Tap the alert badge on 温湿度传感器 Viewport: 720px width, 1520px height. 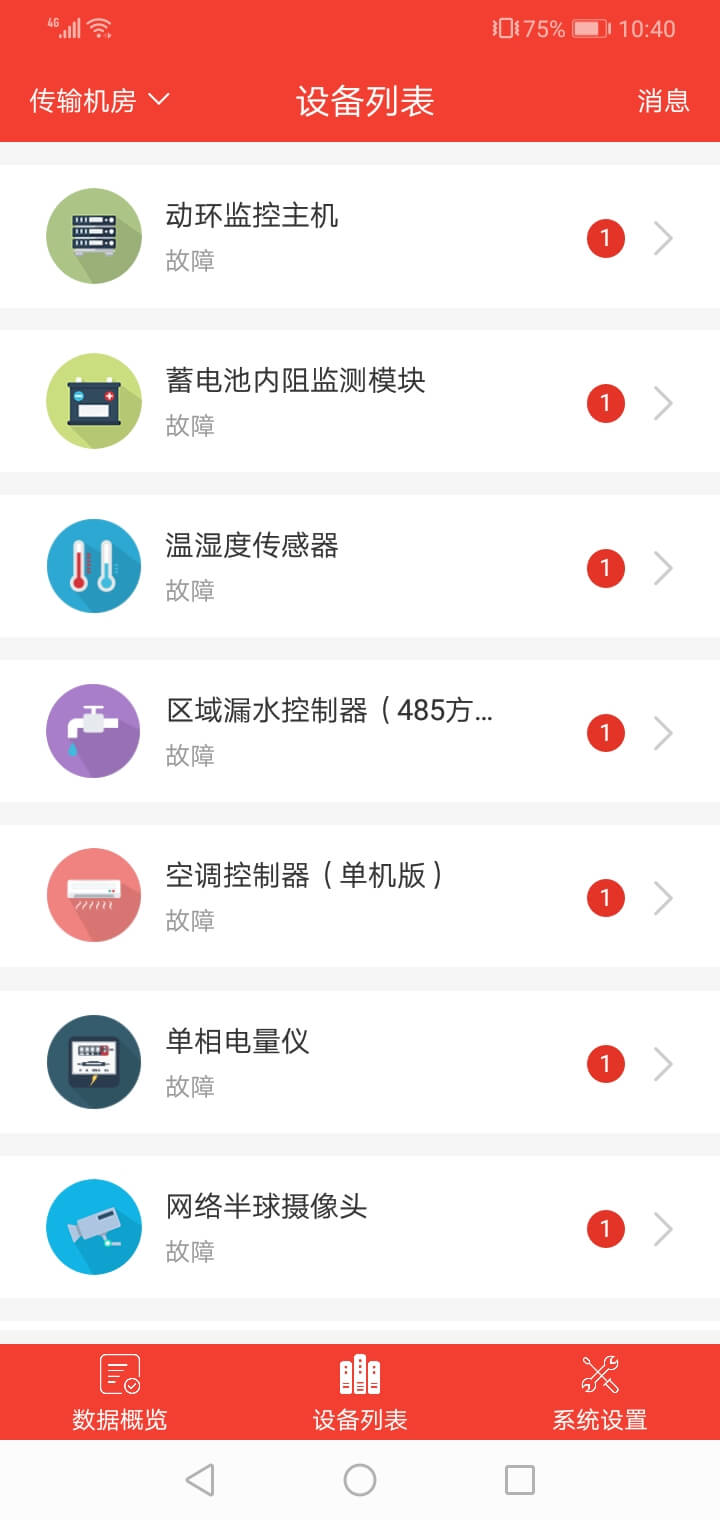604,567
